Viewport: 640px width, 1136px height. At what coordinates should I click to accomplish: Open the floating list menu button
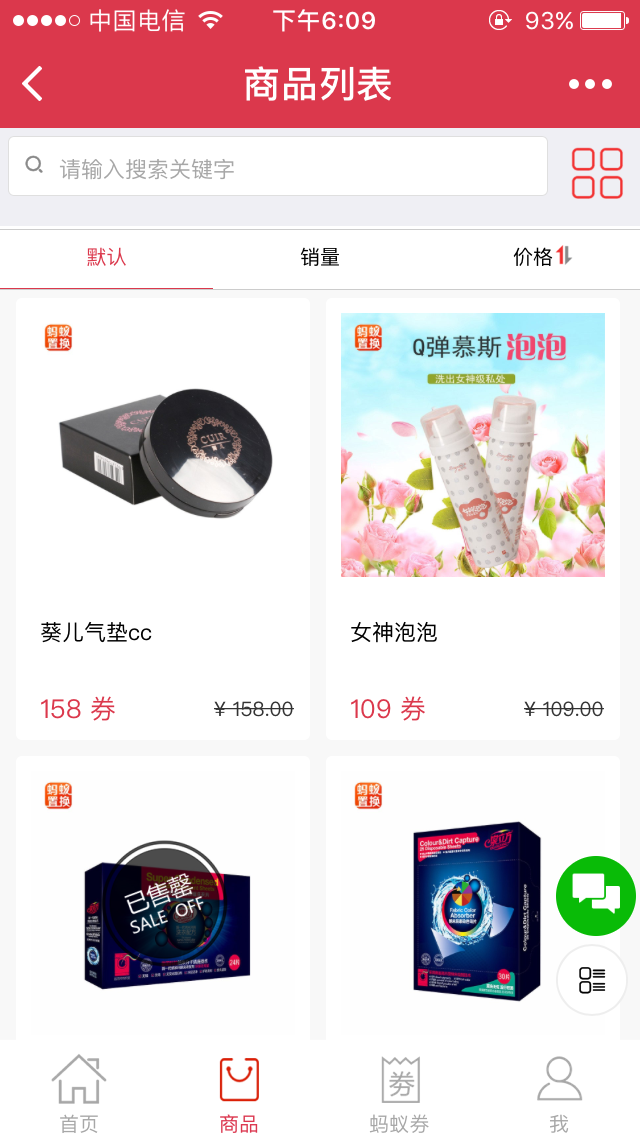coord(592,980)
